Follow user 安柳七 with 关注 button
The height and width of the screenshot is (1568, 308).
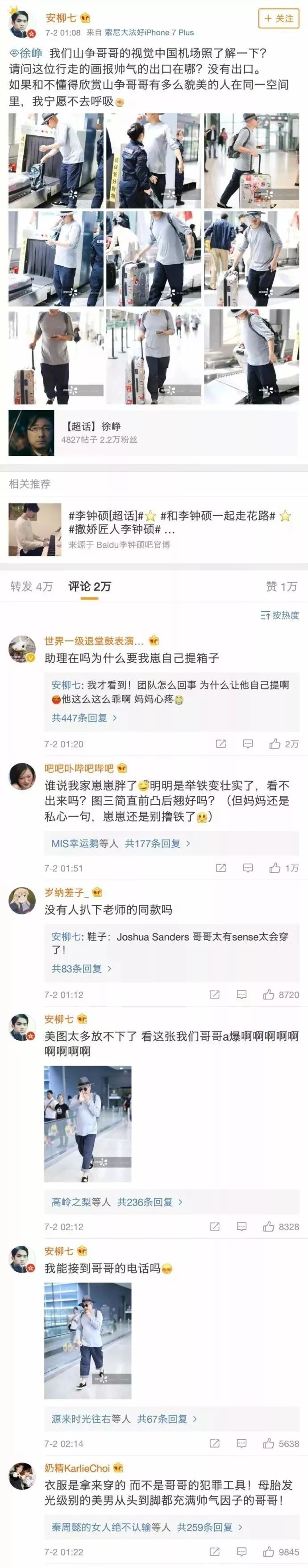coord(279,19)
